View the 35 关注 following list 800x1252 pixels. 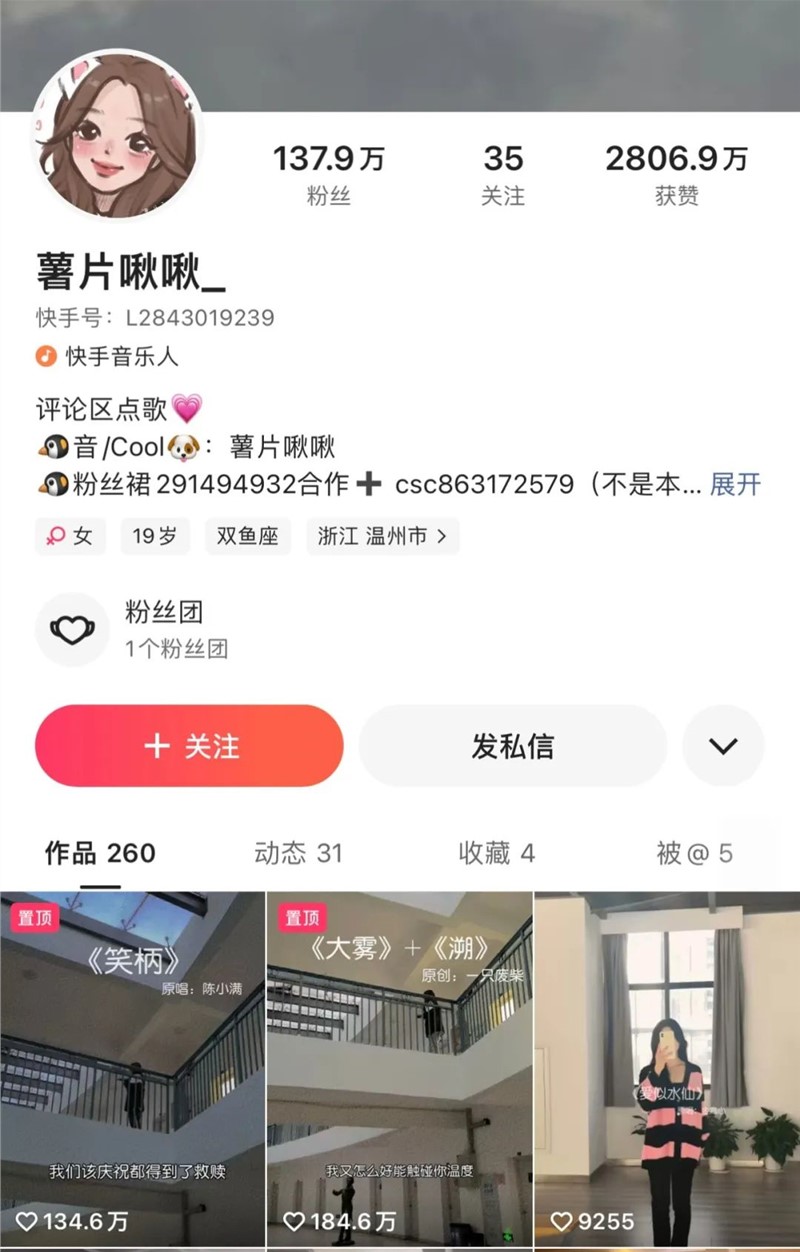tap(503, 173)
